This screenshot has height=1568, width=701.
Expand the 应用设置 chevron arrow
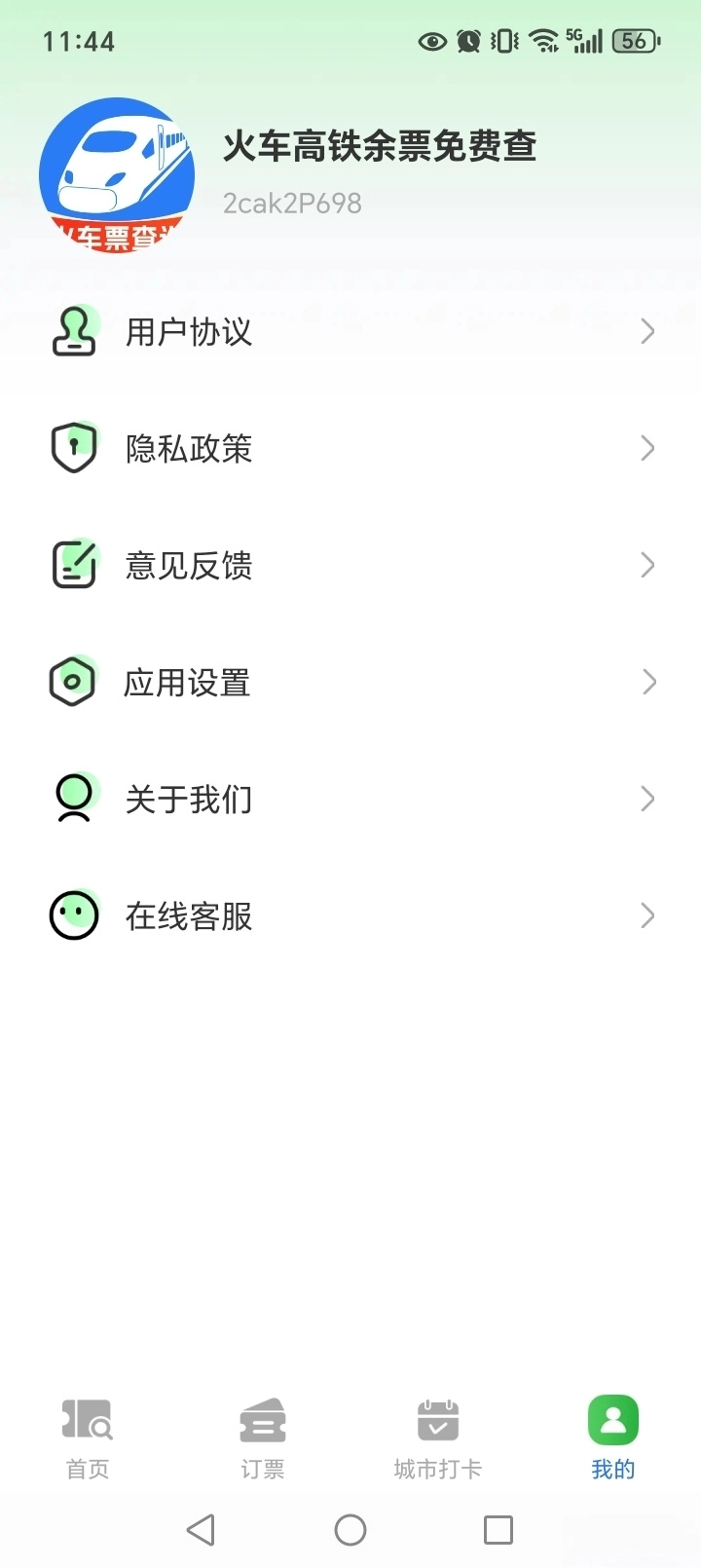coord(647,681)
